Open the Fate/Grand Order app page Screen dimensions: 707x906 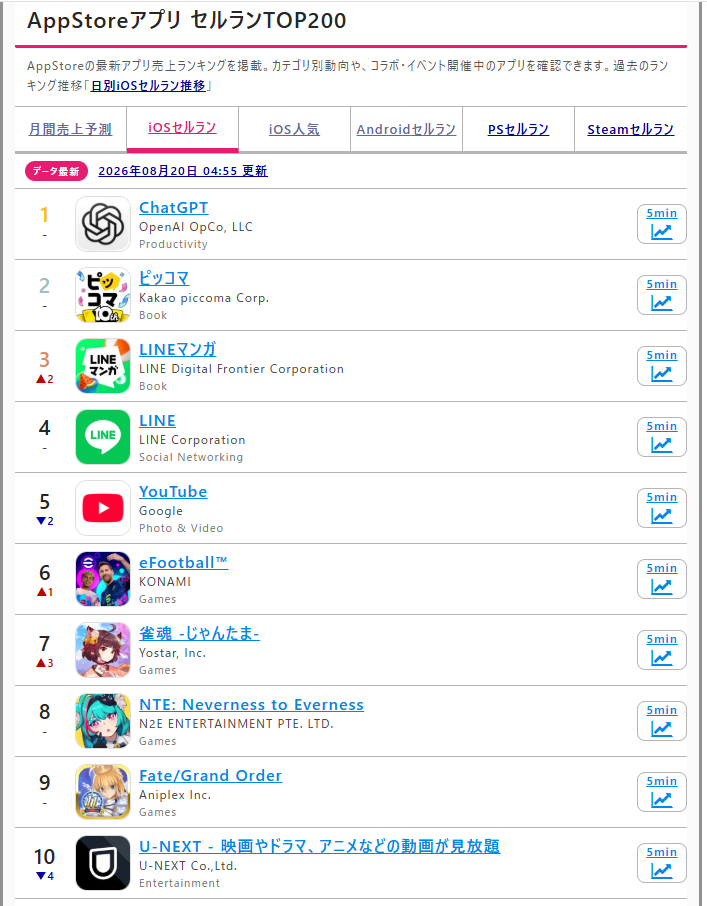pyautogui.click(x=210, y=775)
